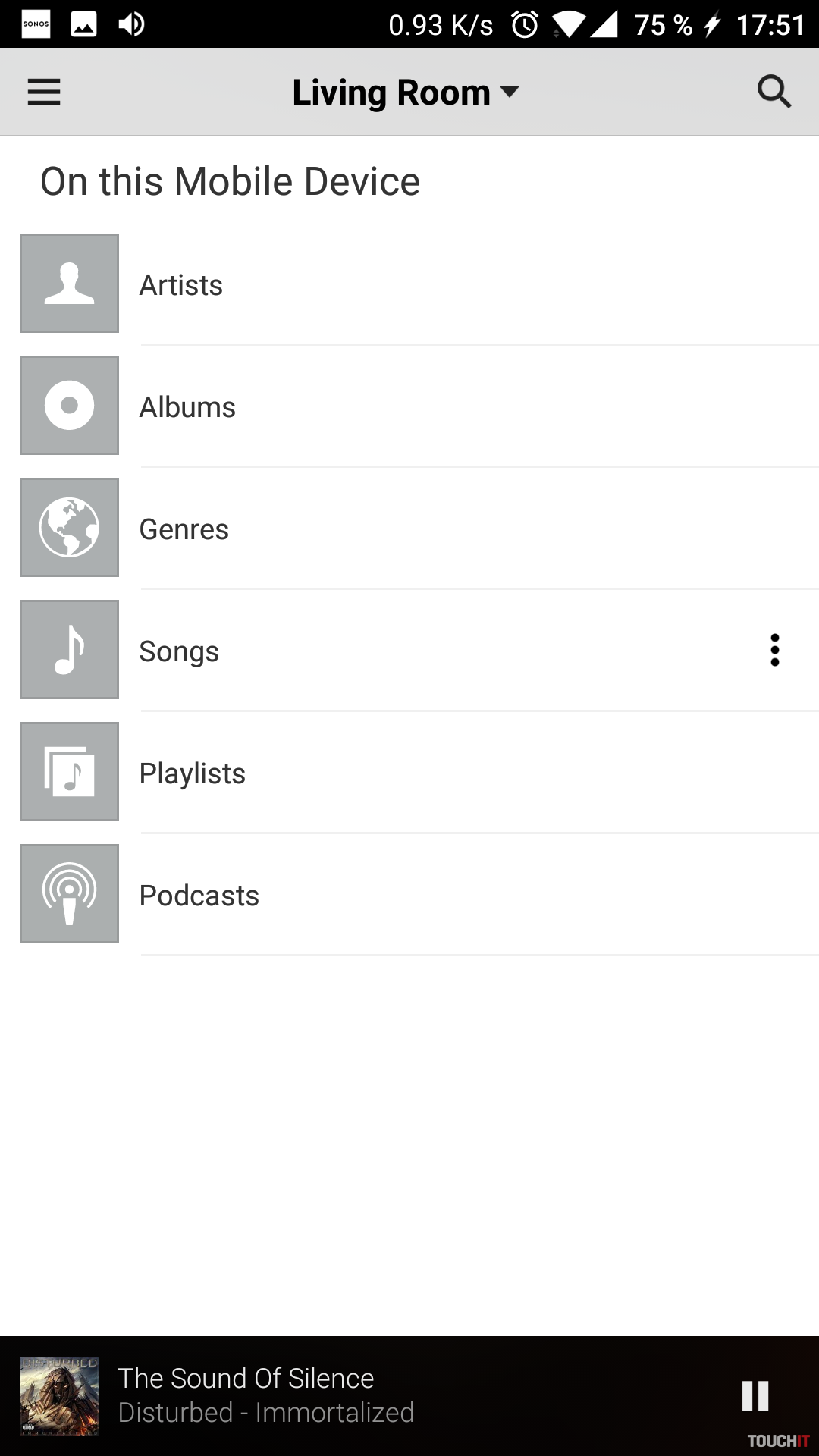Expand the Living Room selector
The image size is (819, 1456).
click(406, 93)
